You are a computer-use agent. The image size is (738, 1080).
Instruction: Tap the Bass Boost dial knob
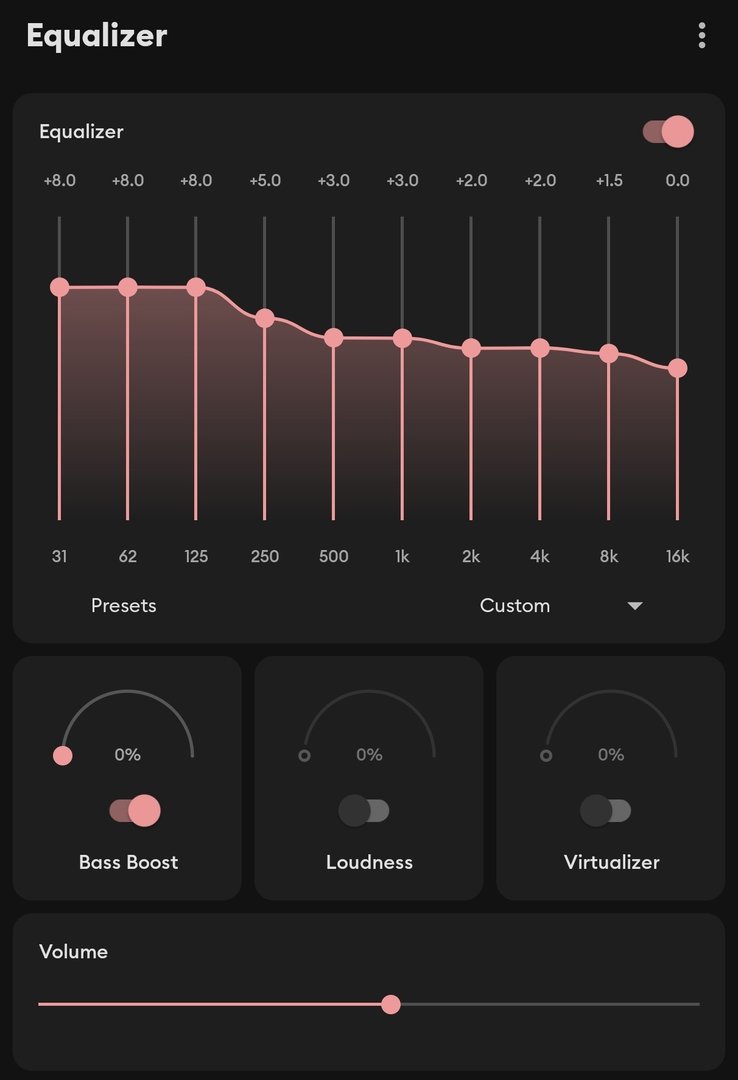tap(63, 756)
